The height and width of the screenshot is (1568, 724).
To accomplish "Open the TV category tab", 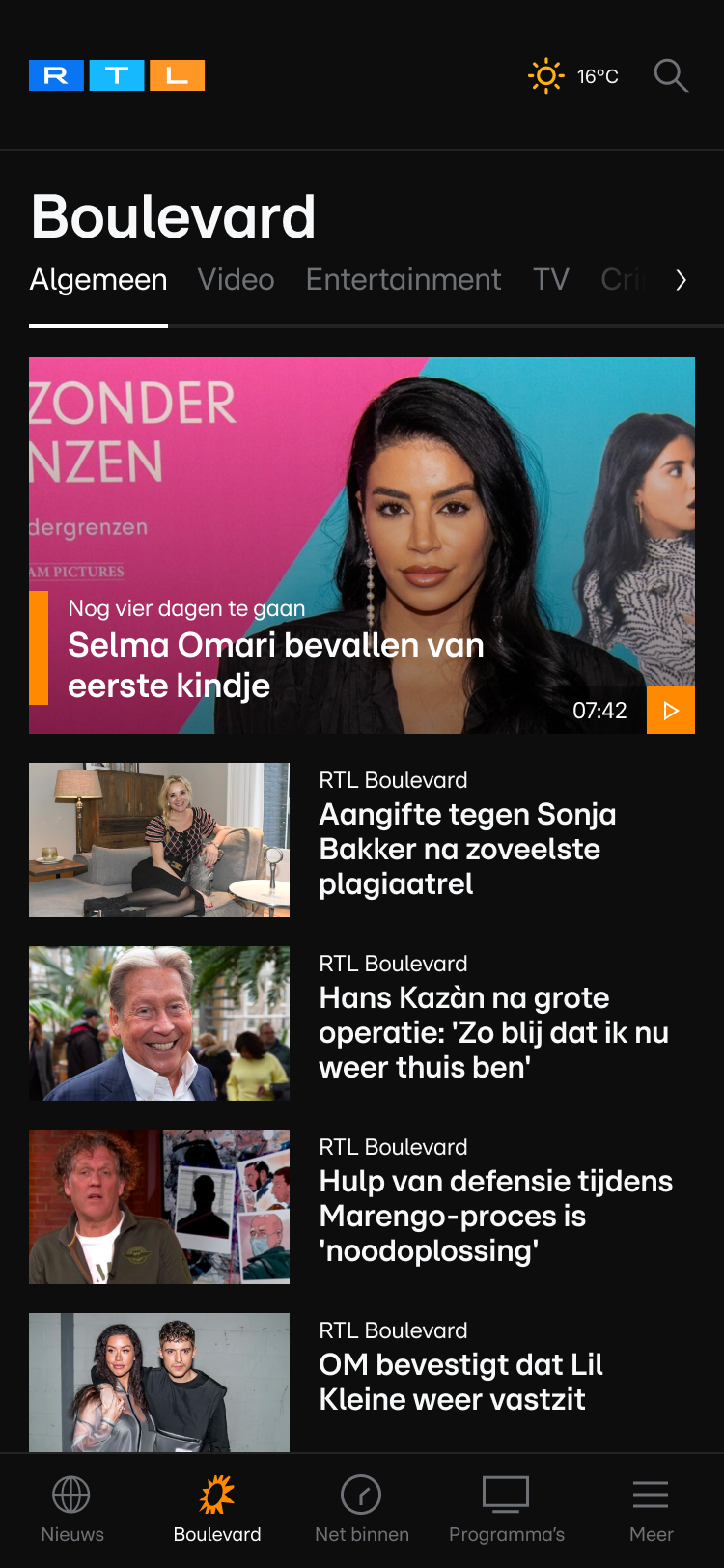I will [551, 280].
